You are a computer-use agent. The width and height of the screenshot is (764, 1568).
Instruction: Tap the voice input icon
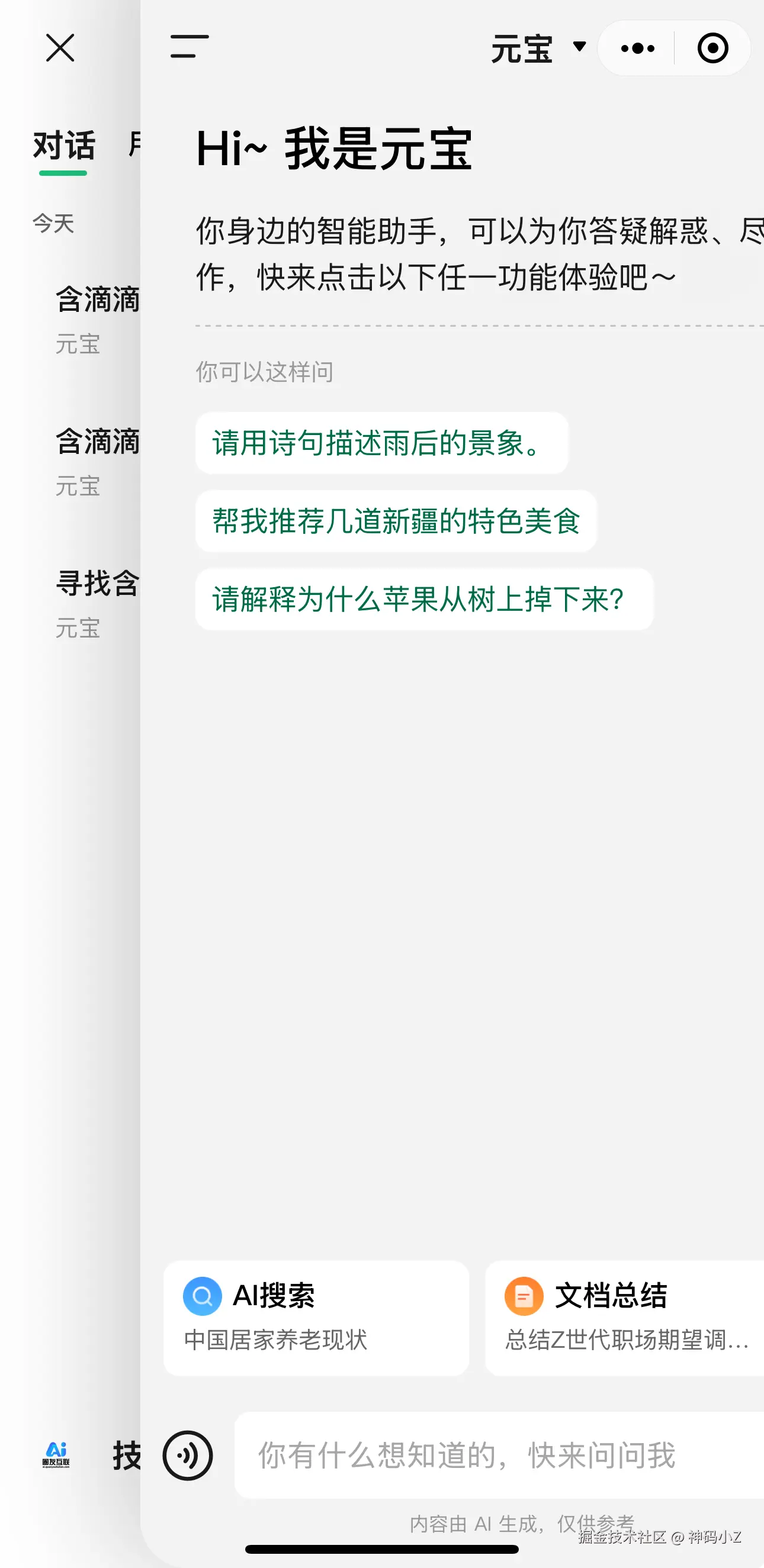point(188,1455)
